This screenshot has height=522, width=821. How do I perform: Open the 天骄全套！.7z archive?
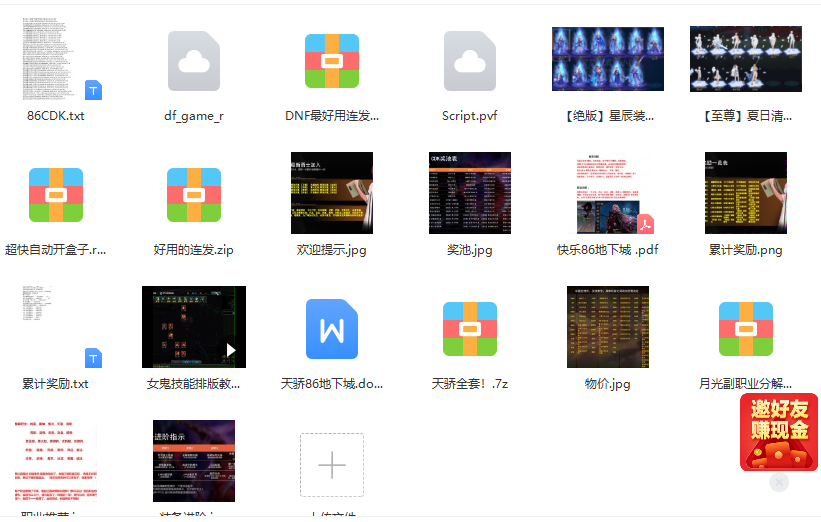(x=470, y=328)
